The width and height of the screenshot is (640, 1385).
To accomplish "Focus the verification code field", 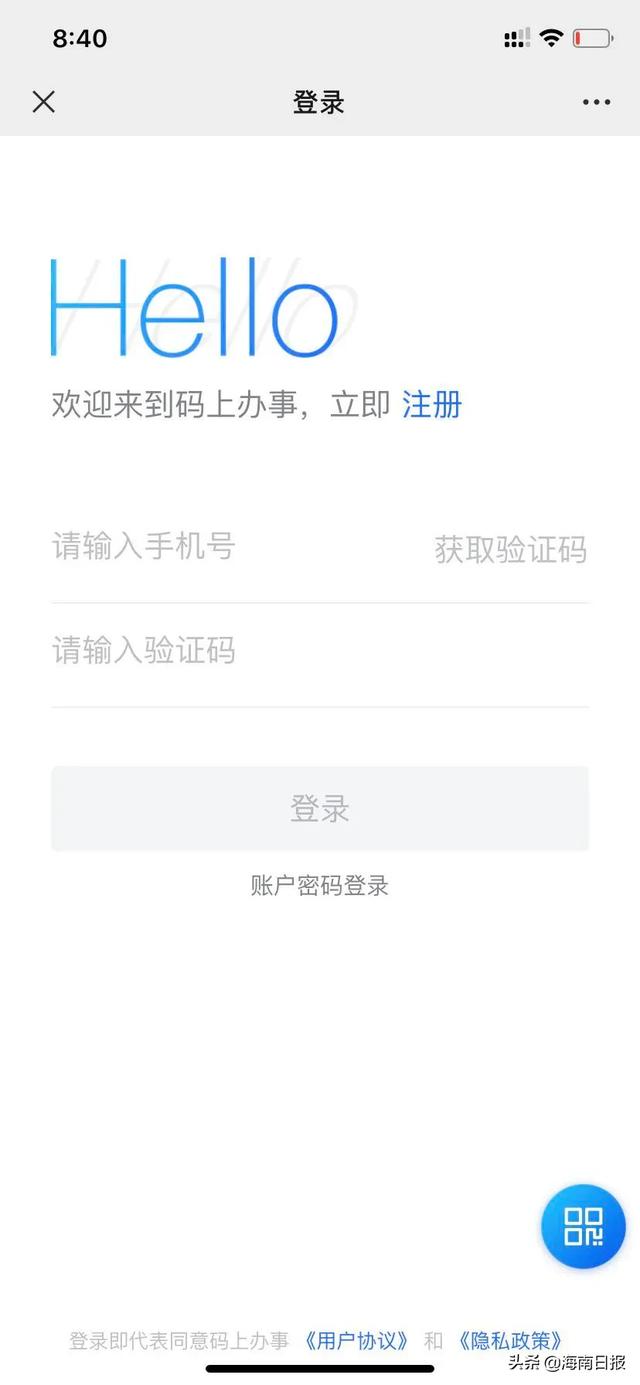I will point(300,652).
